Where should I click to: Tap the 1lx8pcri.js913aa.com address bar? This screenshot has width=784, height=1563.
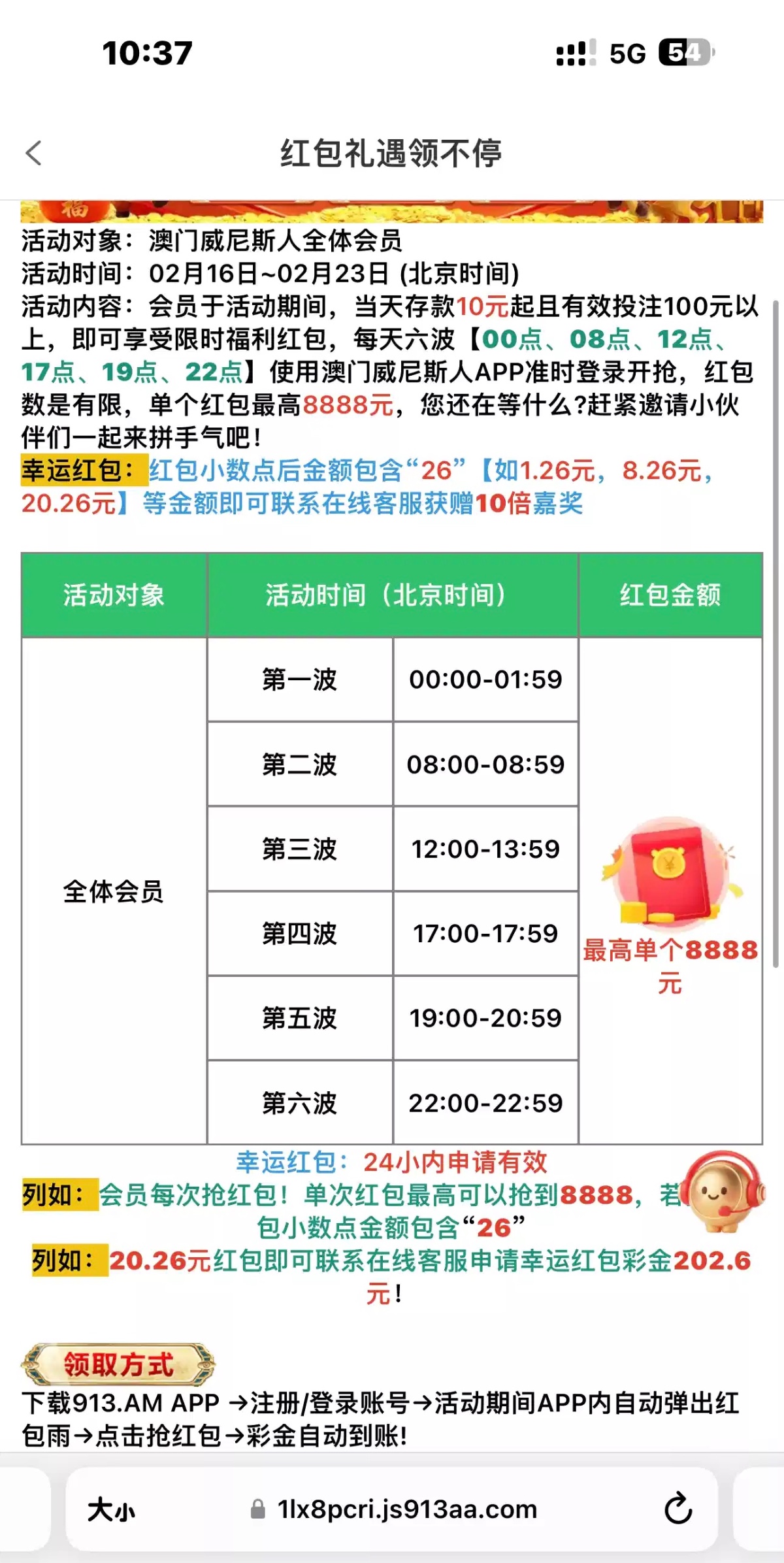[405, 1510]
